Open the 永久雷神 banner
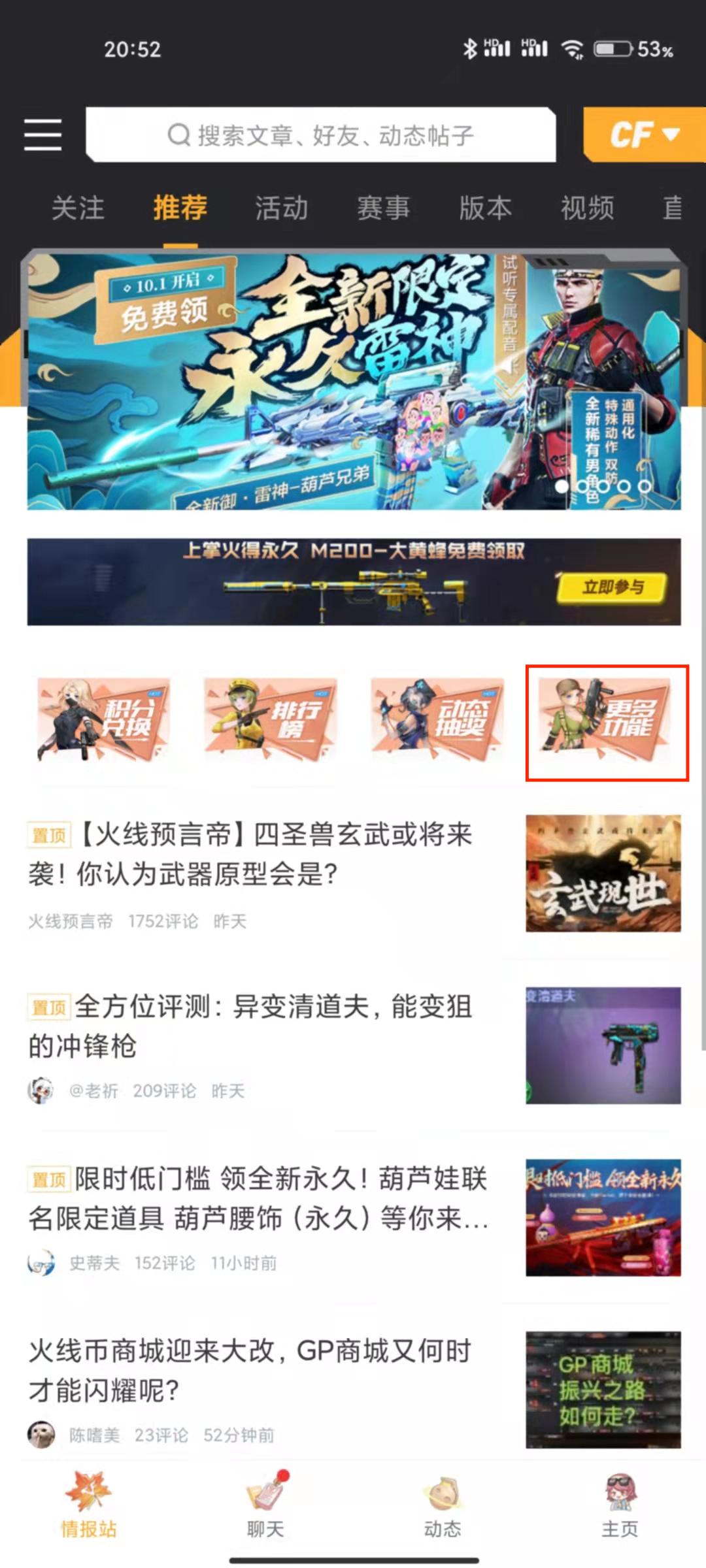Viewport: 706px width, 1568px height. [x=353, y=381]
